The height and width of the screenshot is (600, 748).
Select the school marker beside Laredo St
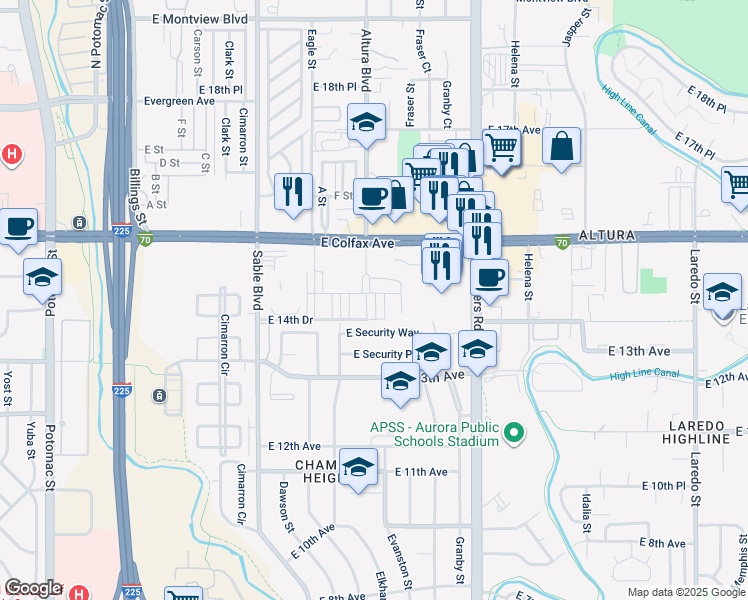pyautogui.click(x=722, y=293)
